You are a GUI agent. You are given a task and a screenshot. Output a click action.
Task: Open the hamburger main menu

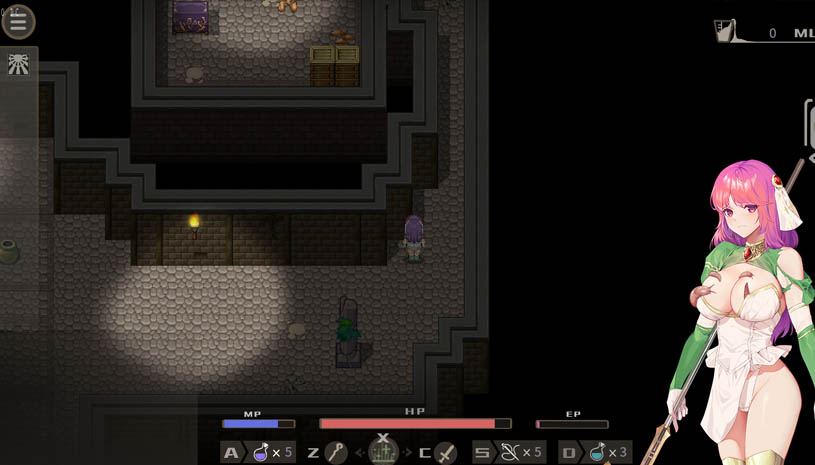point(18,22)
